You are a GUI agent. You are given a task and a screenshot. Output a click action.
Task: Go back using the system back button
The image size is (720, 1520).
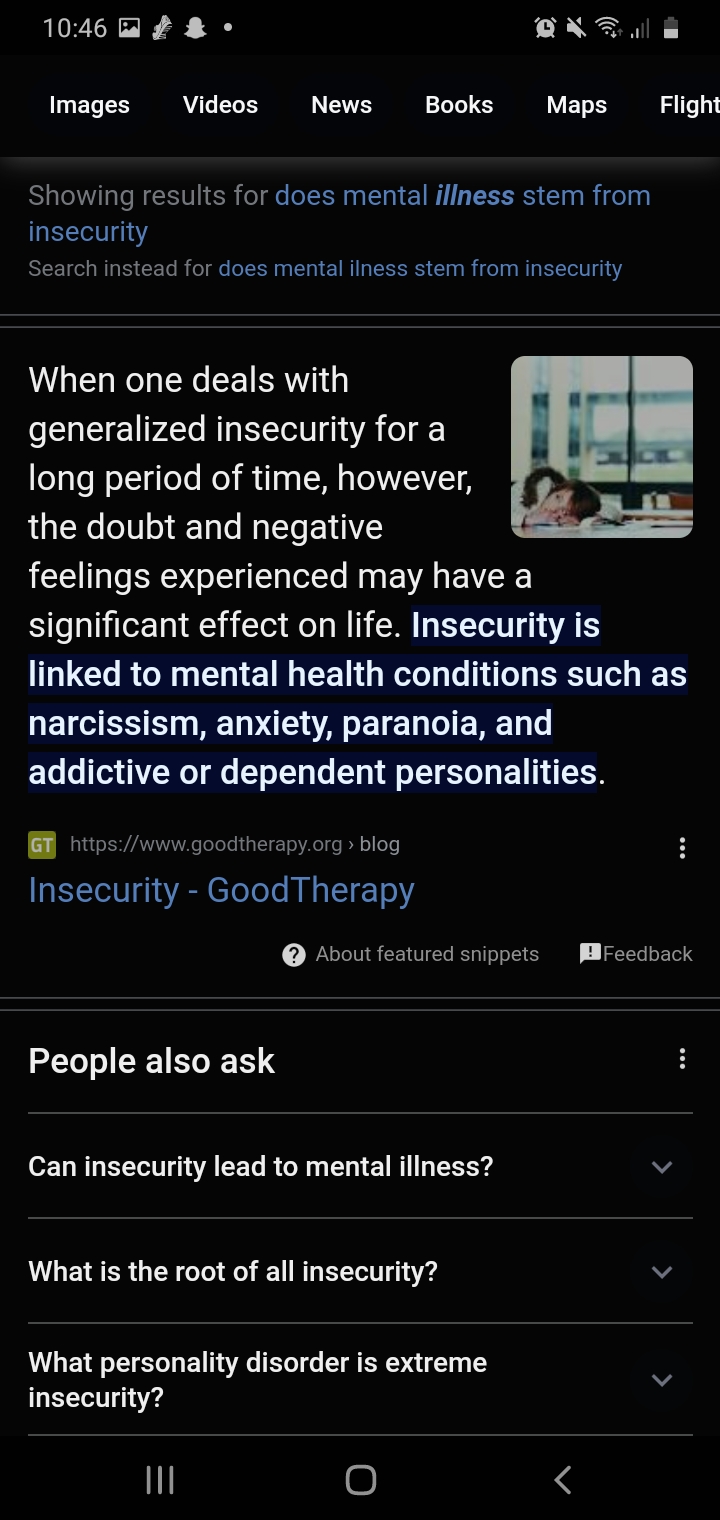tap(563, 1480)
